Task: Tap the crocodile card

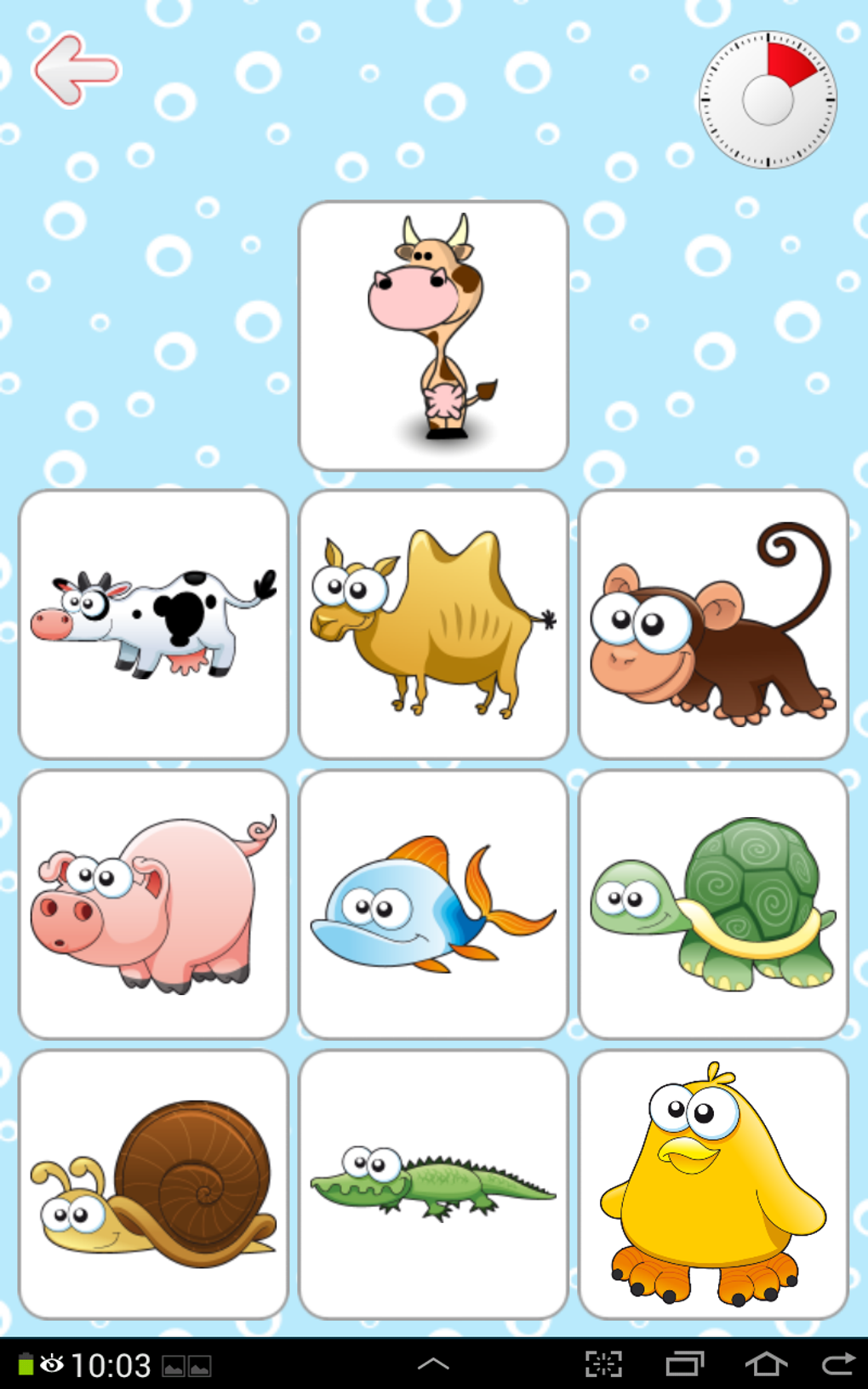Action: (x=433, y=1184)
